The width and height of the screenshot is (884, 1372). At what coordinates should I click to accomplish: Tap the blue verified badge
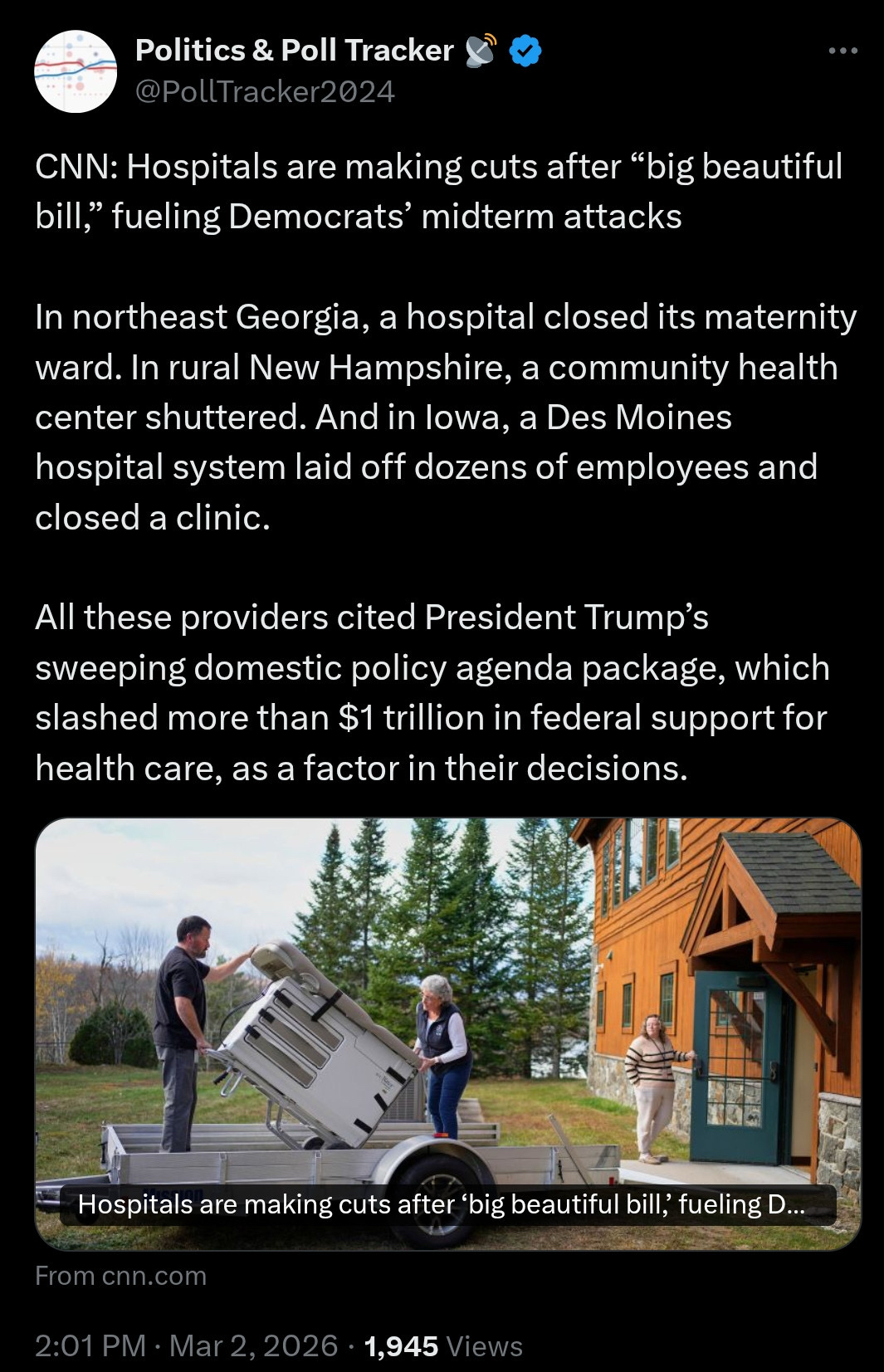pyautogui.click(x=525, y=51)
